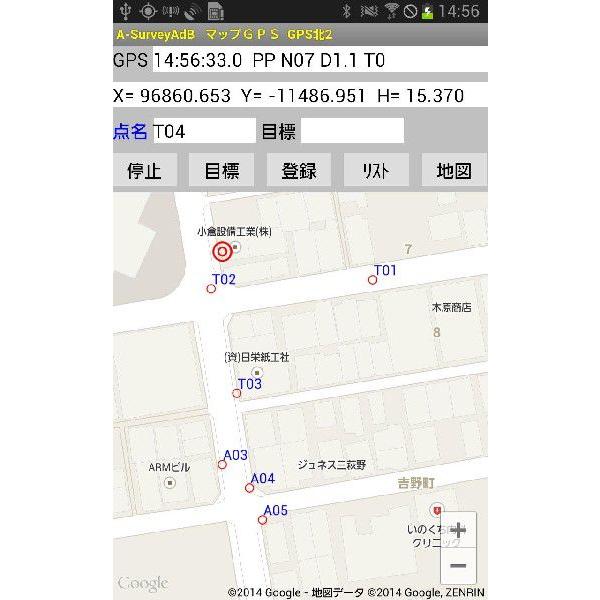Open the リスト point list
This screenshot has height=600, width=600.
tap(376, 171)
